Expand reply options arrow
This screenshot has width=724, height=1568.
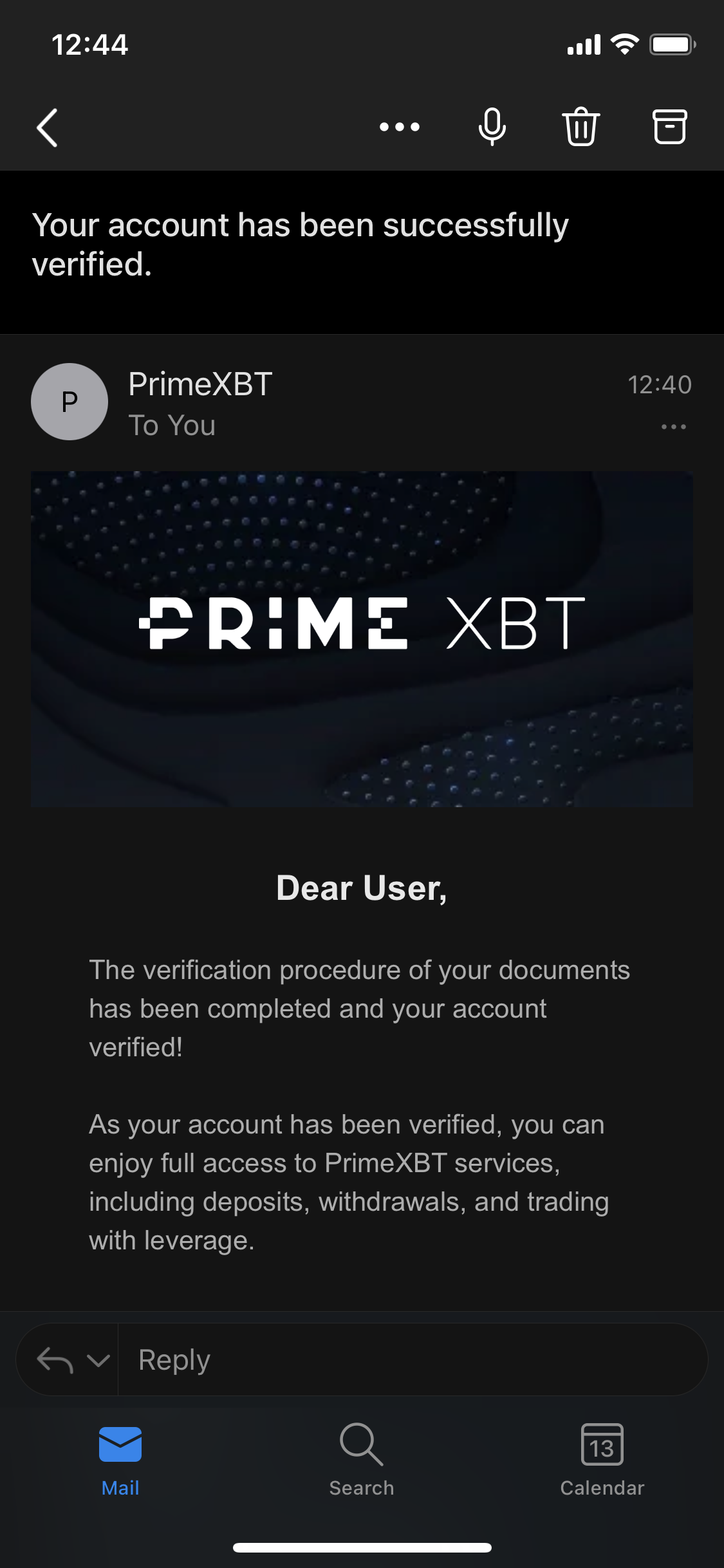point(98,1360)
